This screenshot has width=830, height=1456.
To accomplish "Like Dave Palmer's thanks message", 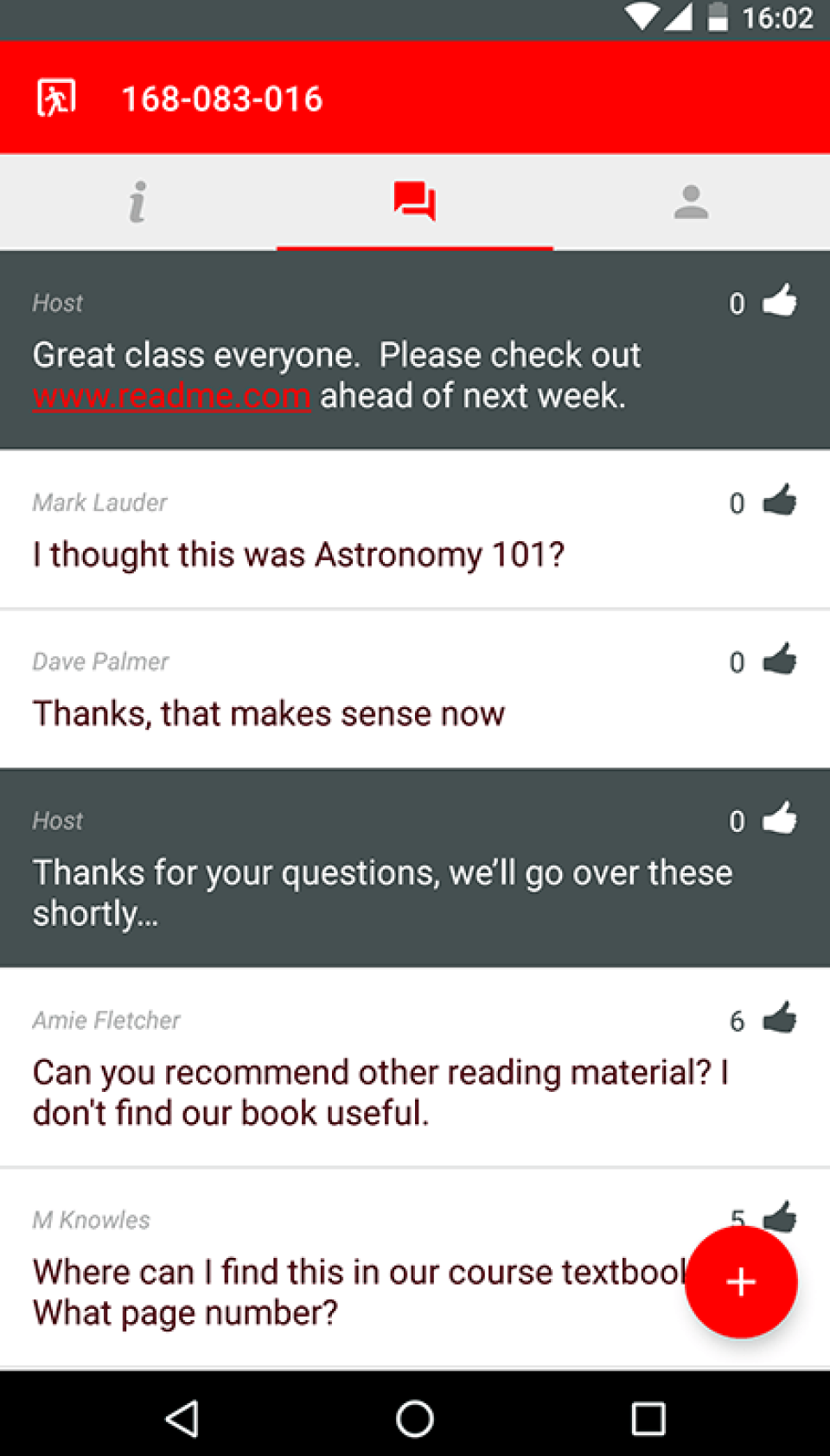I will pos(779,661).
